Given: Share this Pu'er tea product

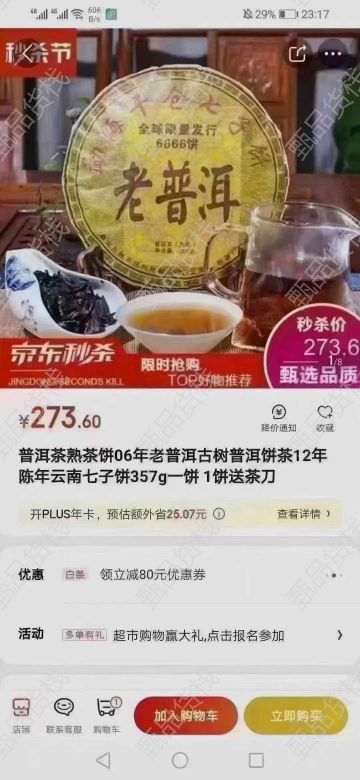Looking at the screenshot, I should pos(297,53).
